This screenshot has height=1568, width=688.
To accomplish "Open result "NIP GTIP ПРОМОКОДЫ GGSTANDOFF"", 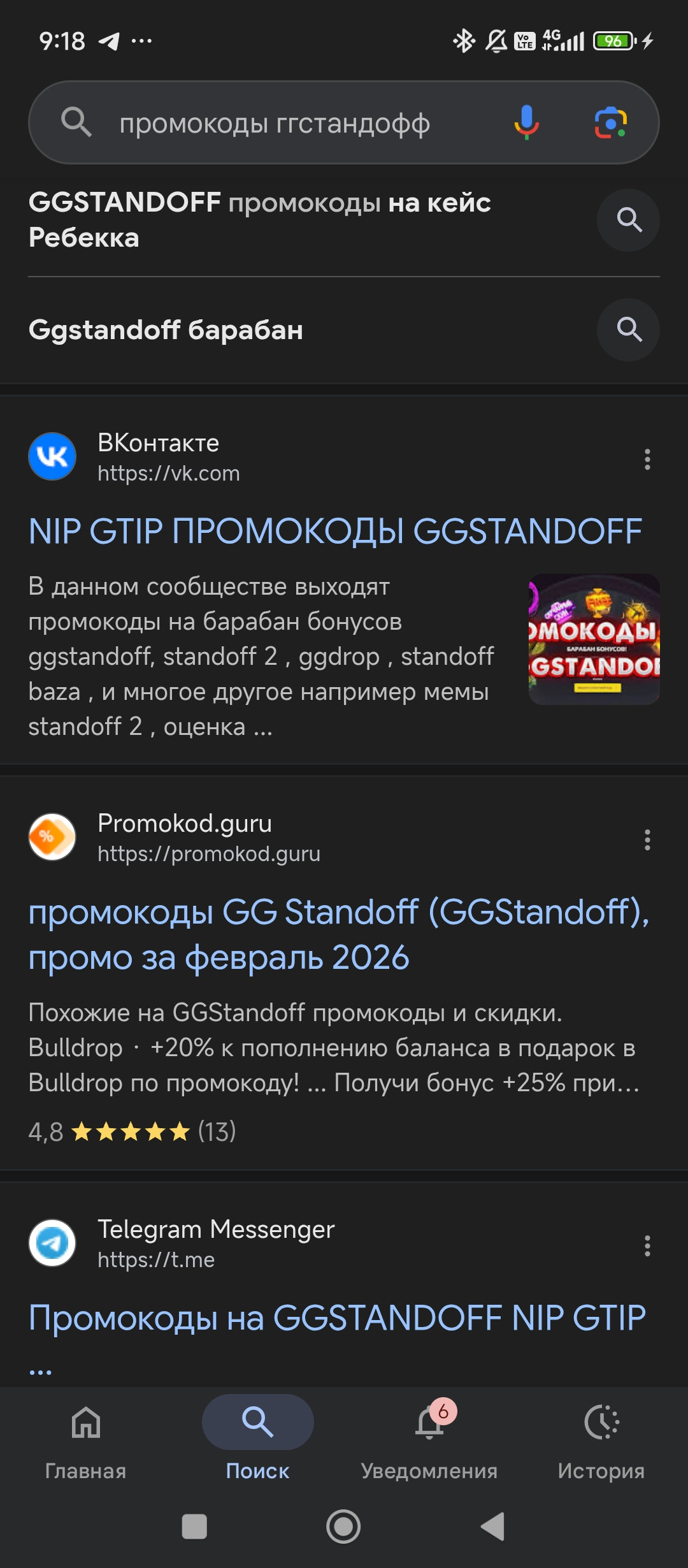I will pos(335,532).
